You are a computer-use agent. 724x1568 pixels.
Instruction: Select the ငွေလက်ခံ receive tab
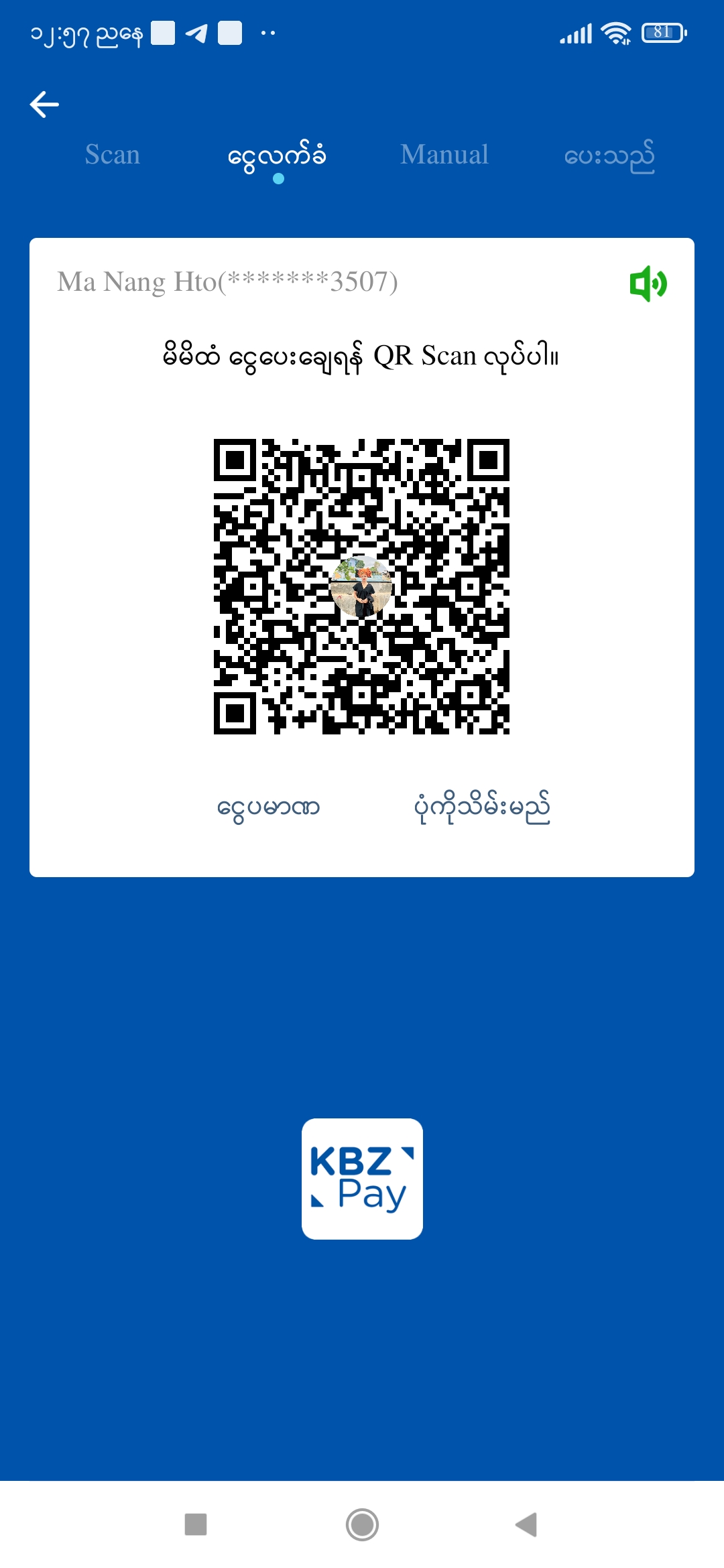[x=277, y=156]
